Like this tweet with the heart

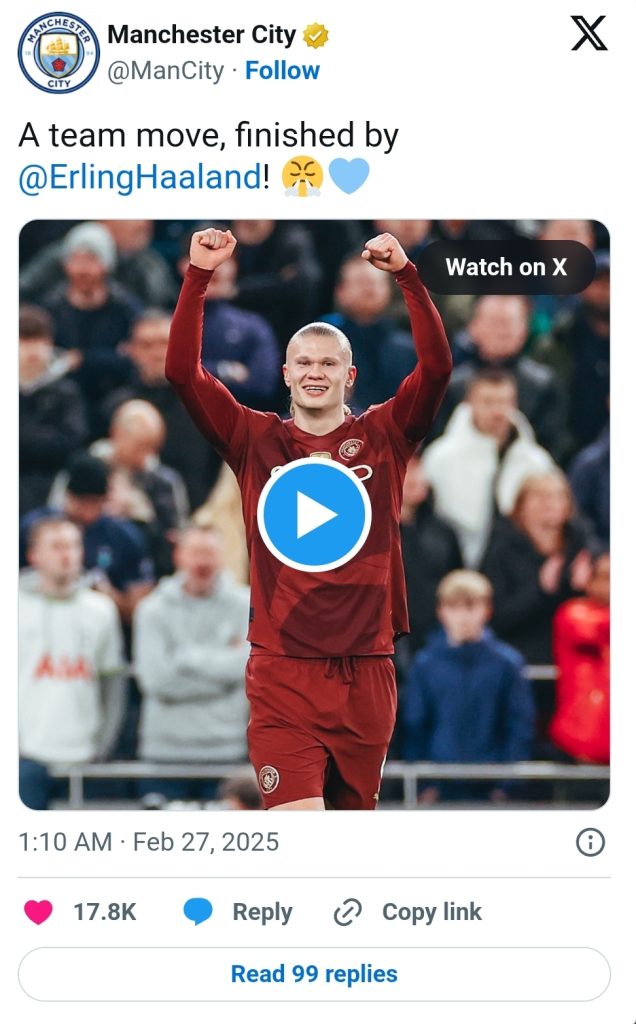[x=39, y=912]
